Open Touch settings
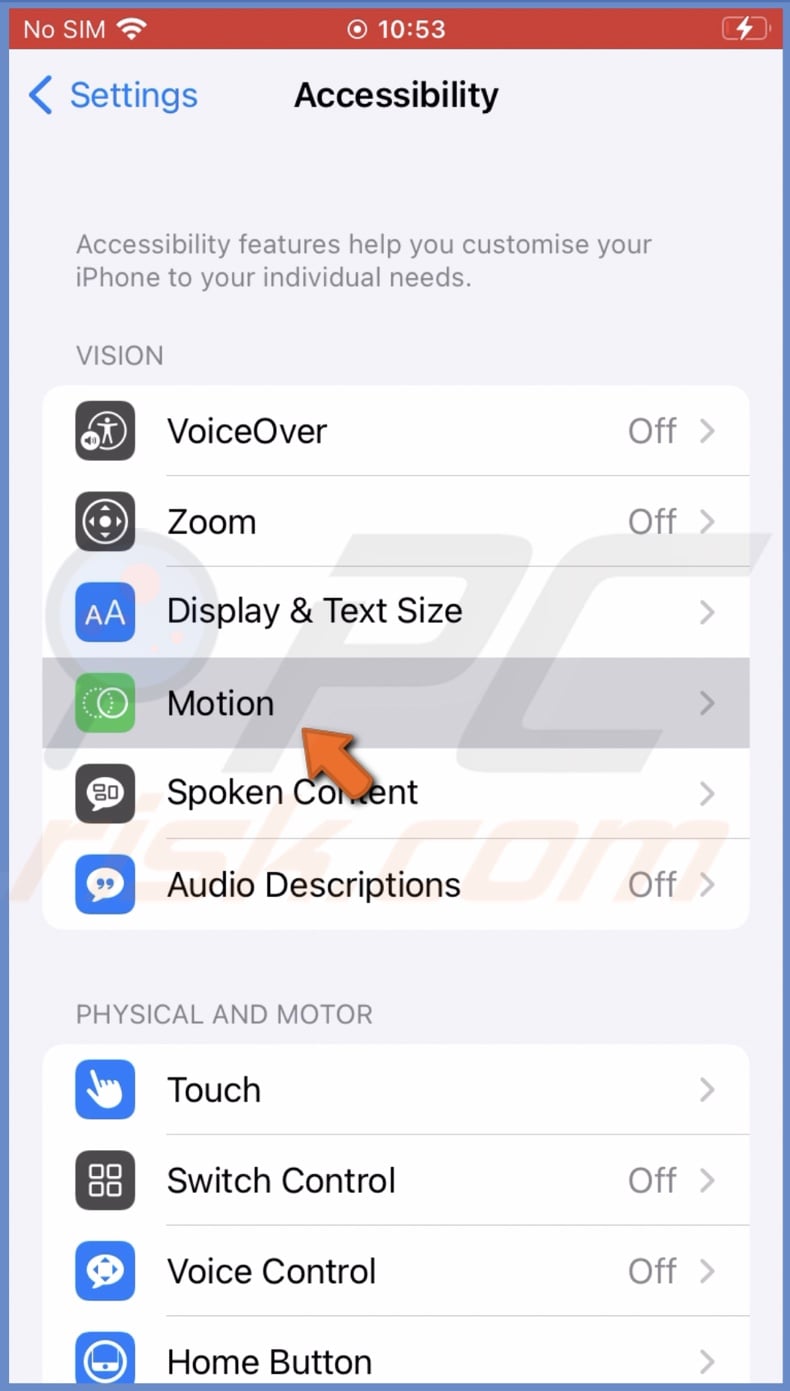Image resolution: width=790 pixels, height=1391 pixels. [395, 1089]
